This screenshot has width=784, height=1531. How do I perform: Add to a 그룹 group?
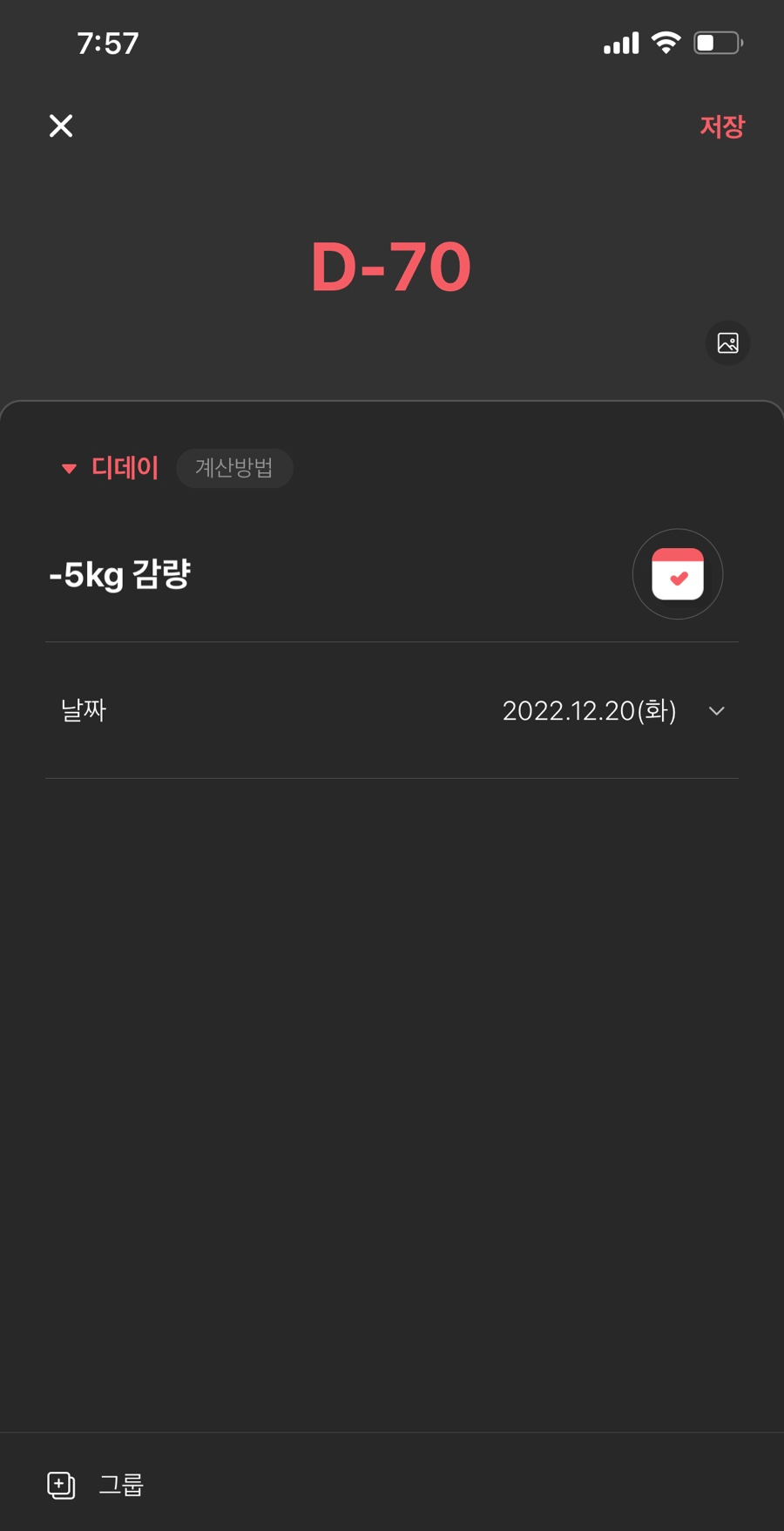96,1485
